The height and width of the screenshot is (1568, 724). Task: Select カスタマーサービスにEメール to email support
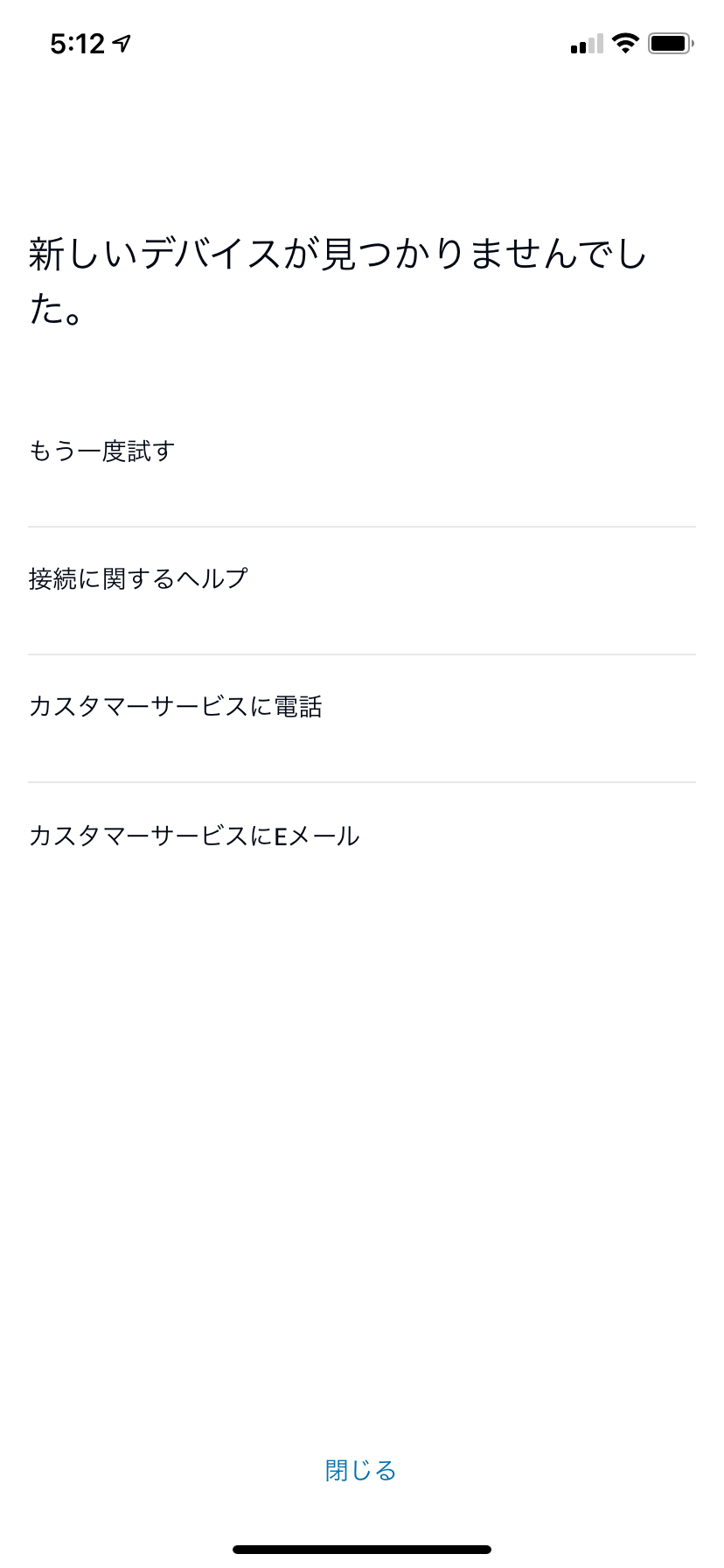tap(194, 836)
